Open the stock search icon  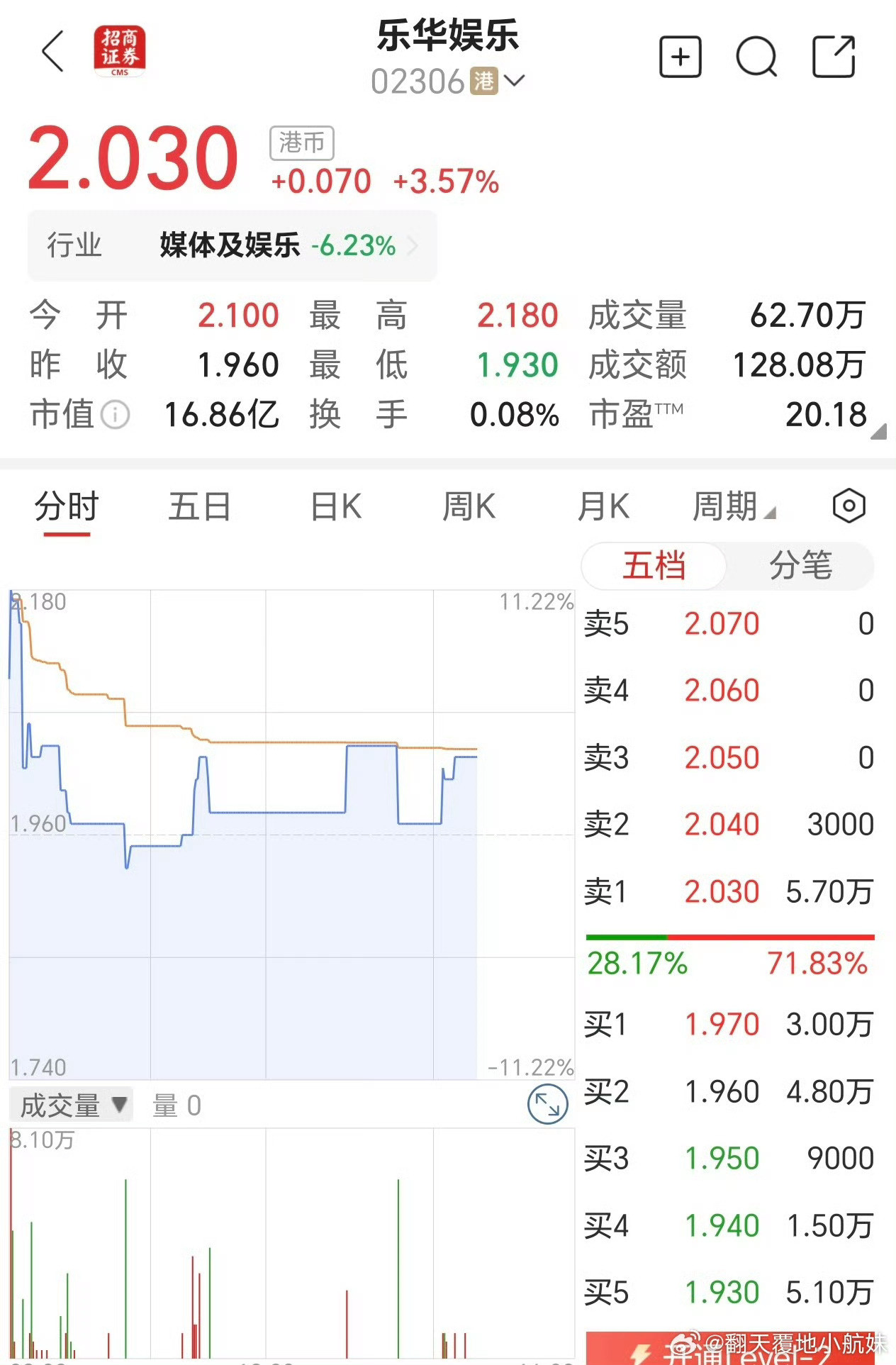[x=757, y=57]
